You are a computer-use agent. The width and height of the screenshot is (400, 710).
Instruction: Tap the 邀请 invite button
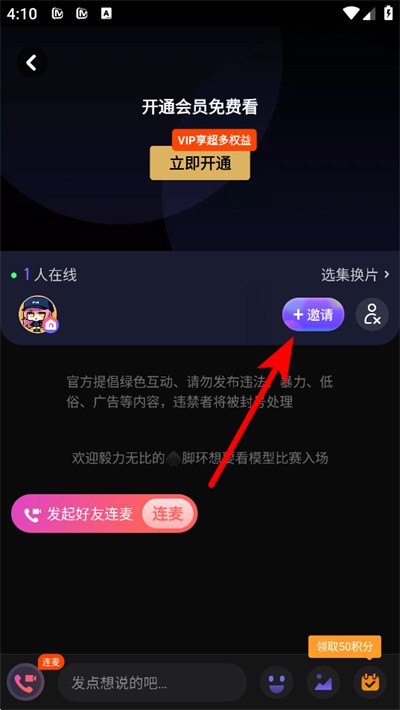313,315
